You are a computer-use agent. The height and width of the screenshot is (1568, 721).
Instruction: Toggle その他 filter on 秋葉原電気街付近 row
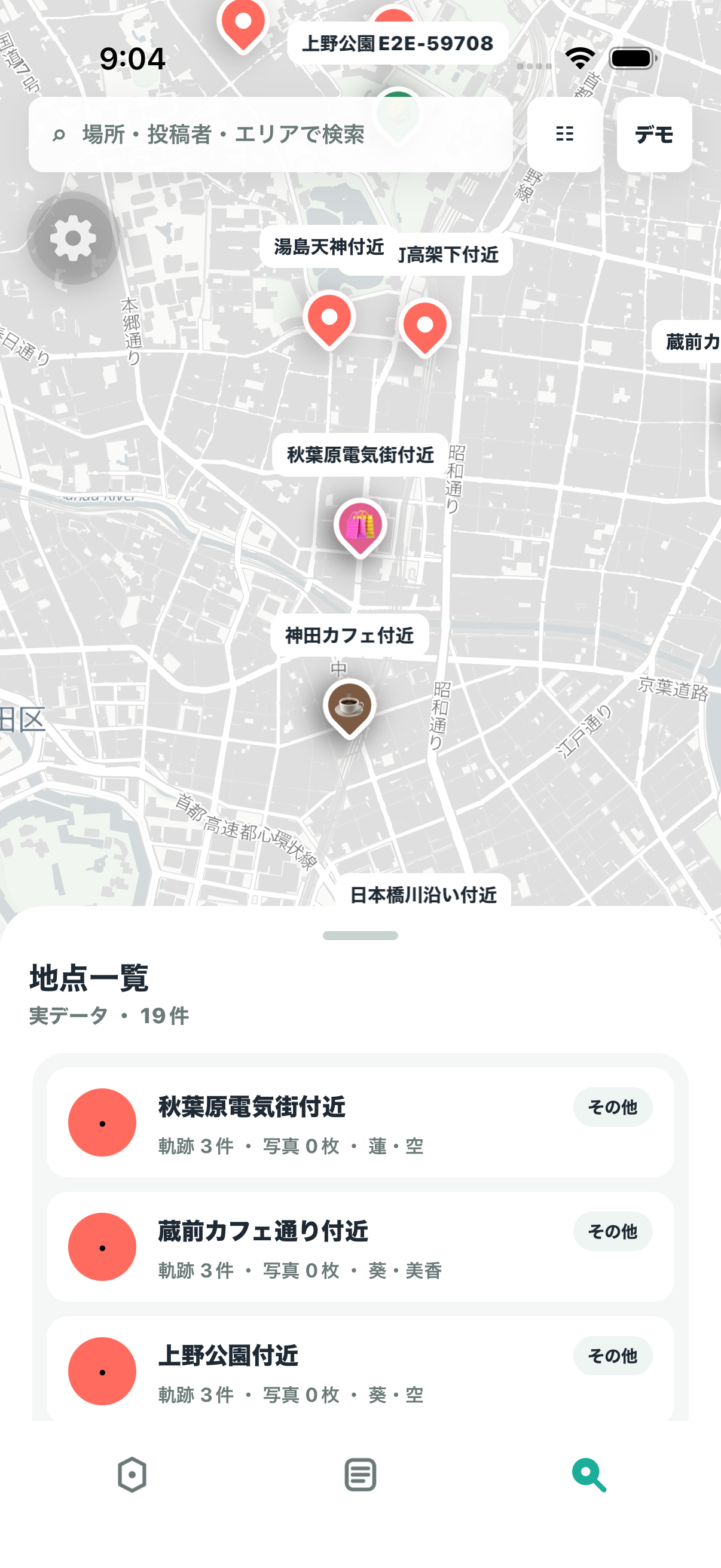[612, 1107]
